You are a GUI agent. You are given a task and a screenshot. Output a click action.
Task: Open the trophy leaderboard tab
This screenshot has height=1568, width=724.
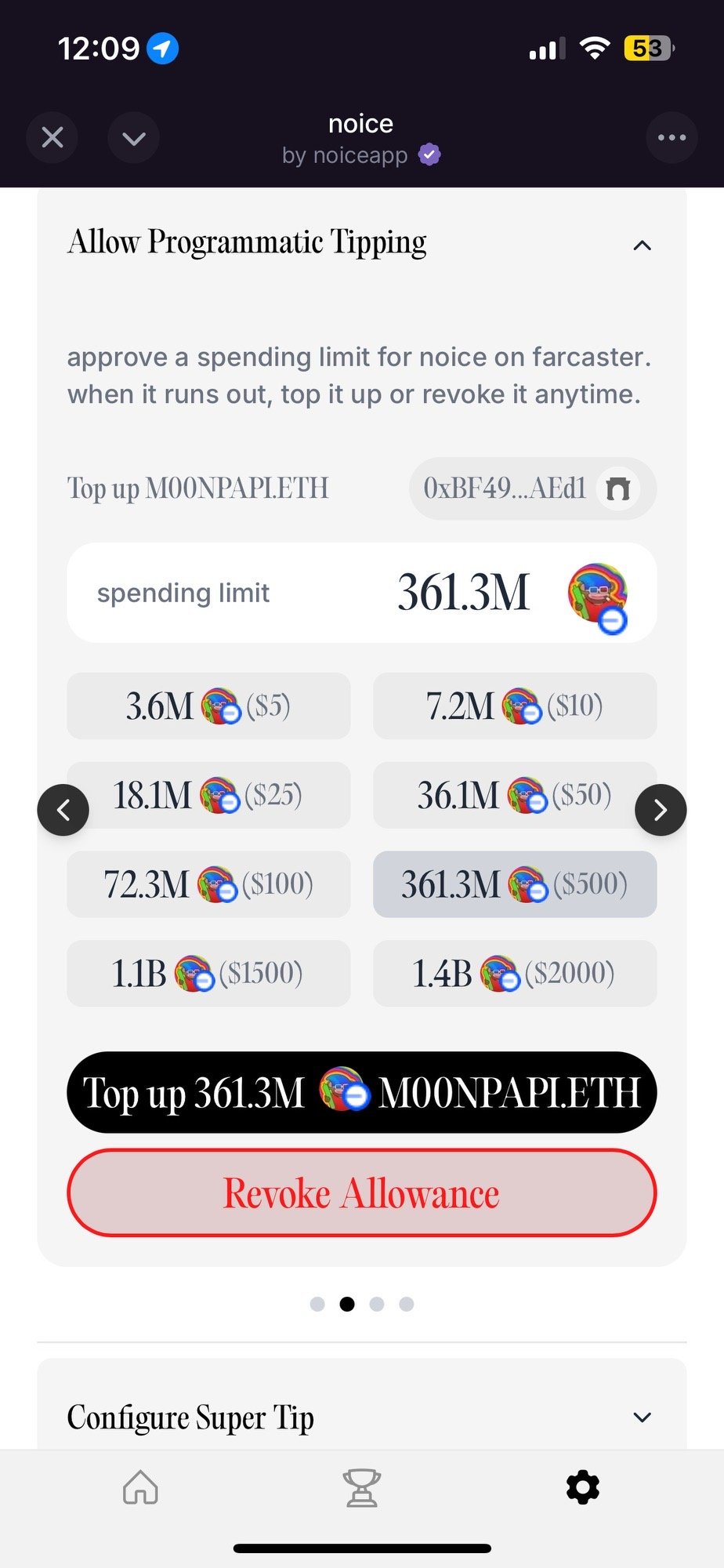362,1487
